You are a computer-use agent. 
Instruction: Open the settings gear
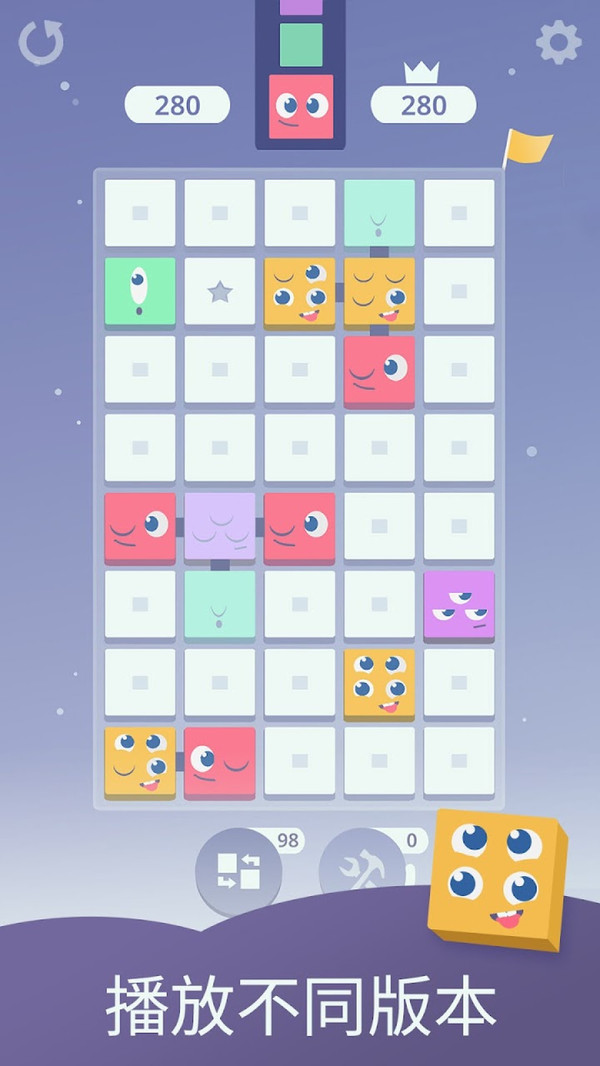pyautogui.click(x=558, y=42)
